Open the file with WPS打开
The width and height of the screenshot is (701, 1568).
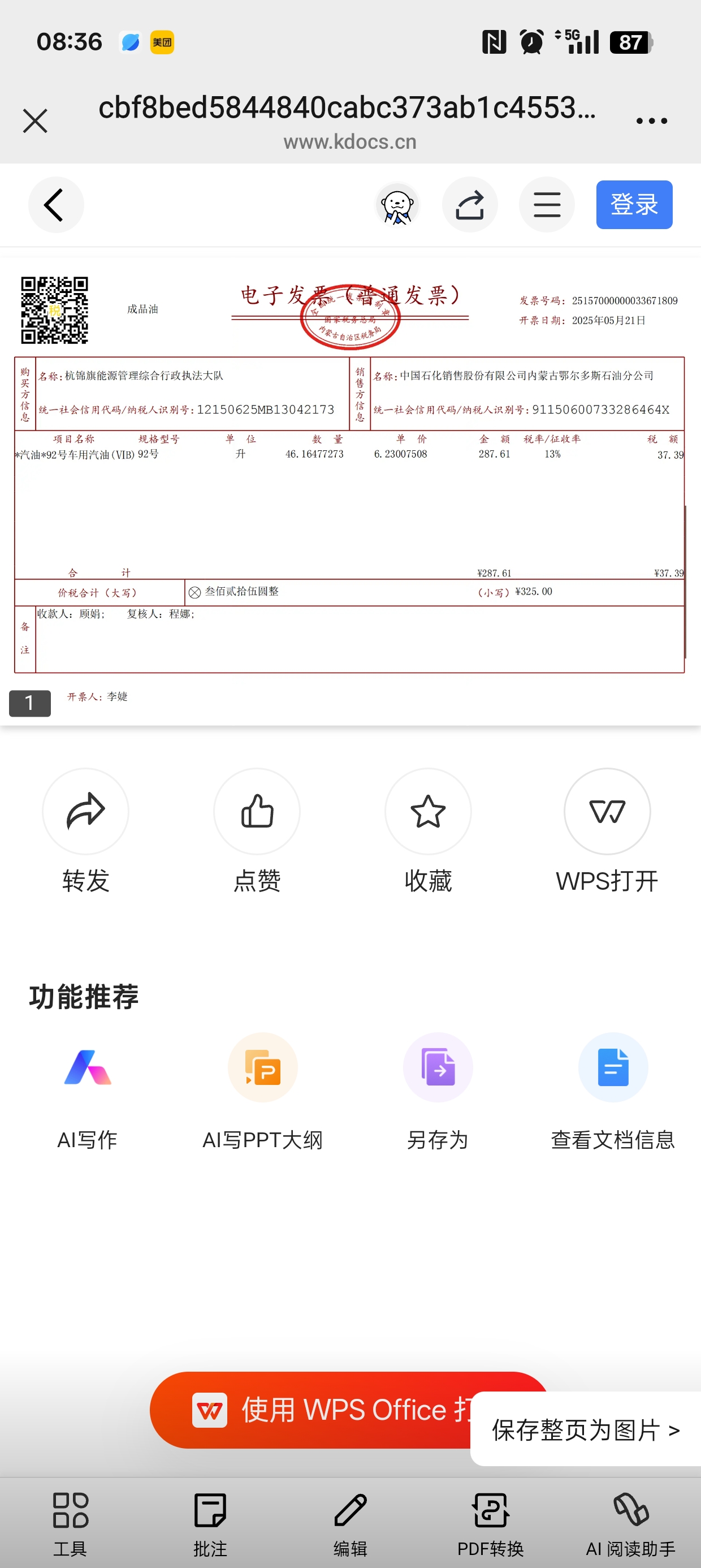(607, 831)
